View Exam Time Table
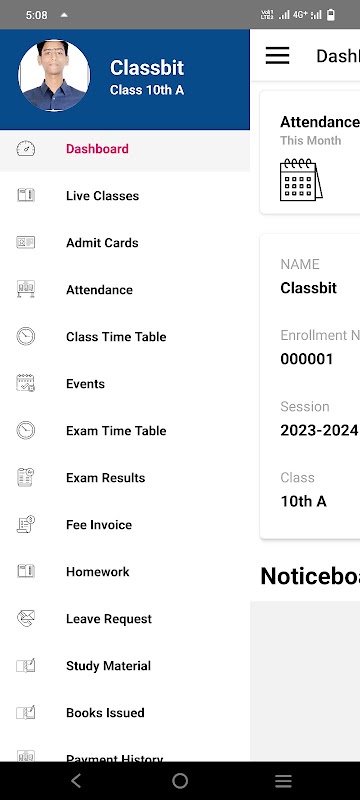The height and width of the screenshot is (800, 360). click(x=125, y=431)
